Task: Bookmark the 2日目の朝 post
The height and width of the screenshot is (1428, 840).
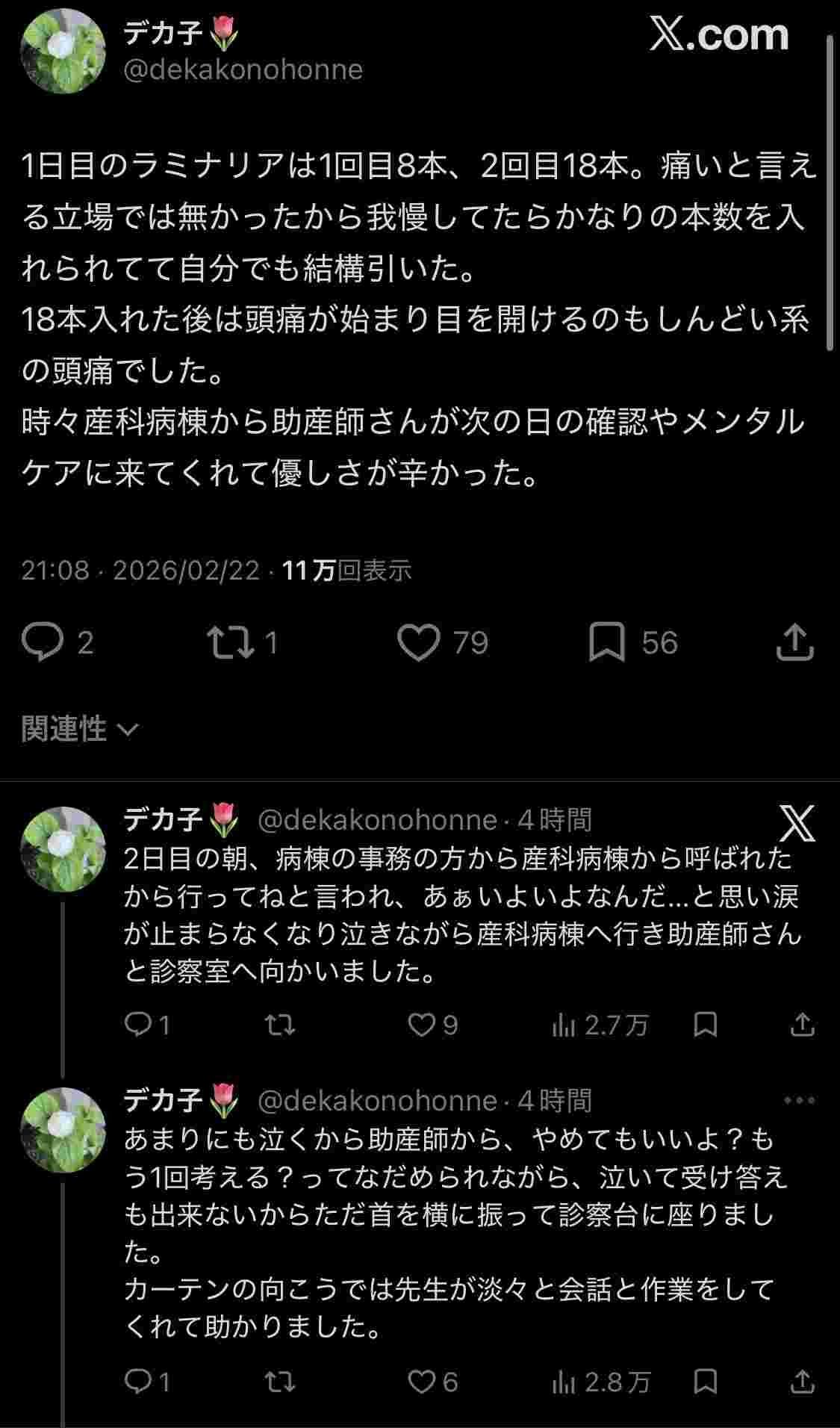Action: click(706, 1025)
